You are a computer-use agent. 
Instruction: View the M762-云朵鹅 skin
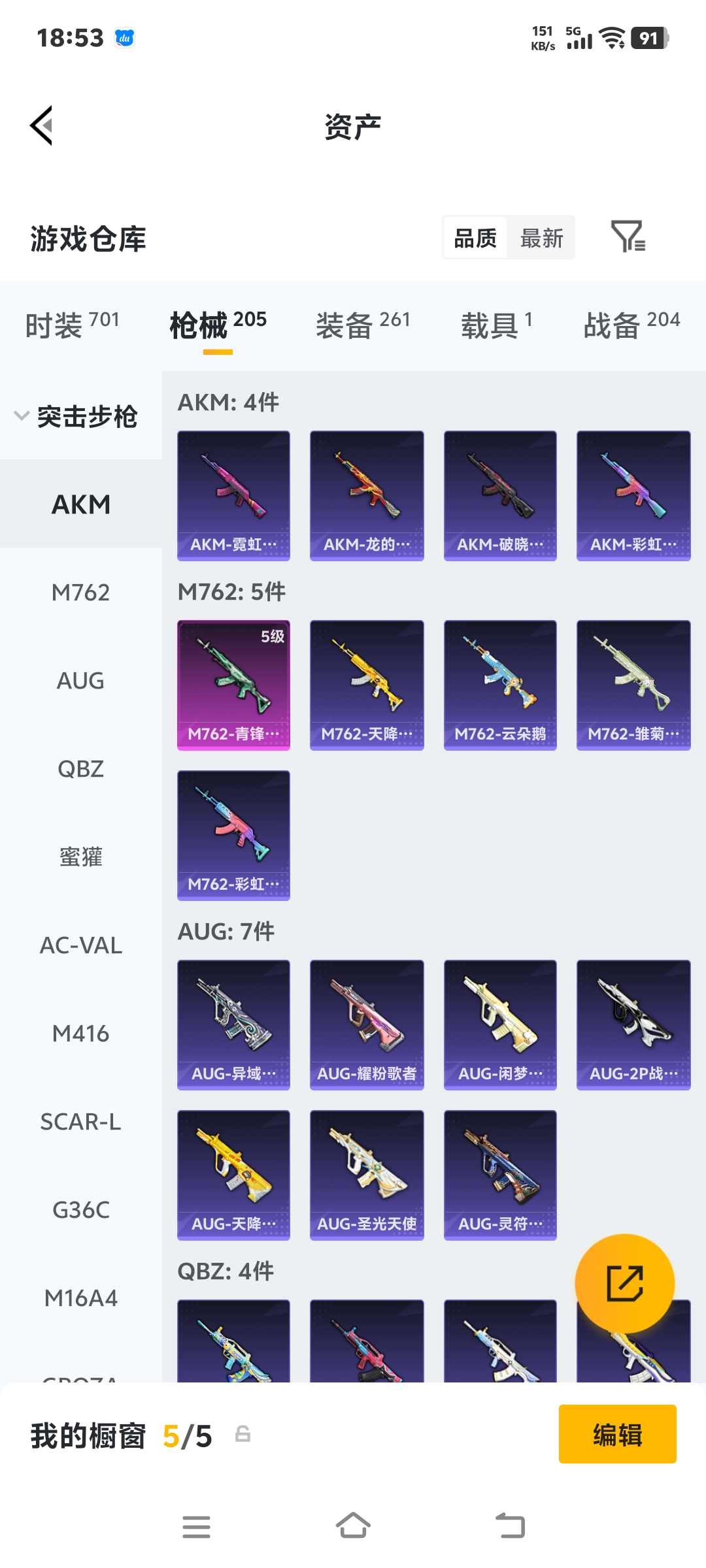(500, 685)
